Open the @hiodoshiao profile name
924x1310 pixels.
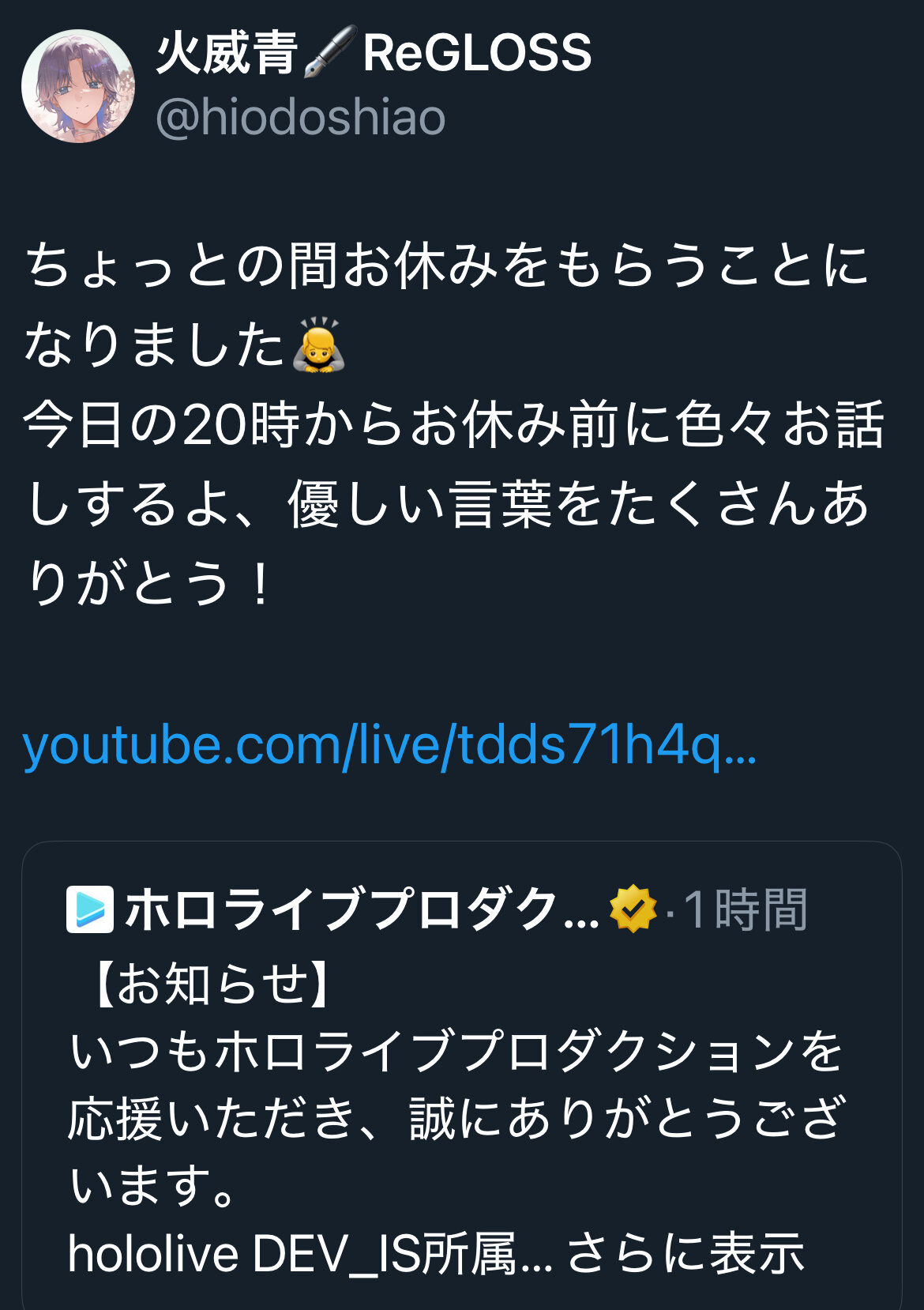[x=301, y=118]
